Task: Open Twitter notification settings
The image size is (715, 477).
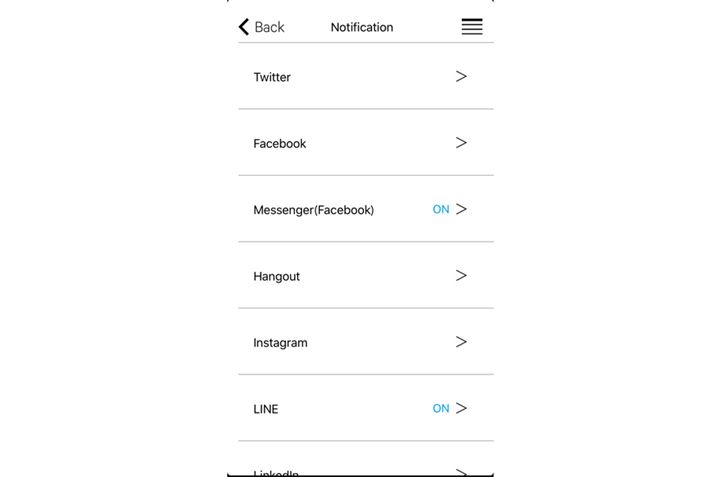Action: 365,77
